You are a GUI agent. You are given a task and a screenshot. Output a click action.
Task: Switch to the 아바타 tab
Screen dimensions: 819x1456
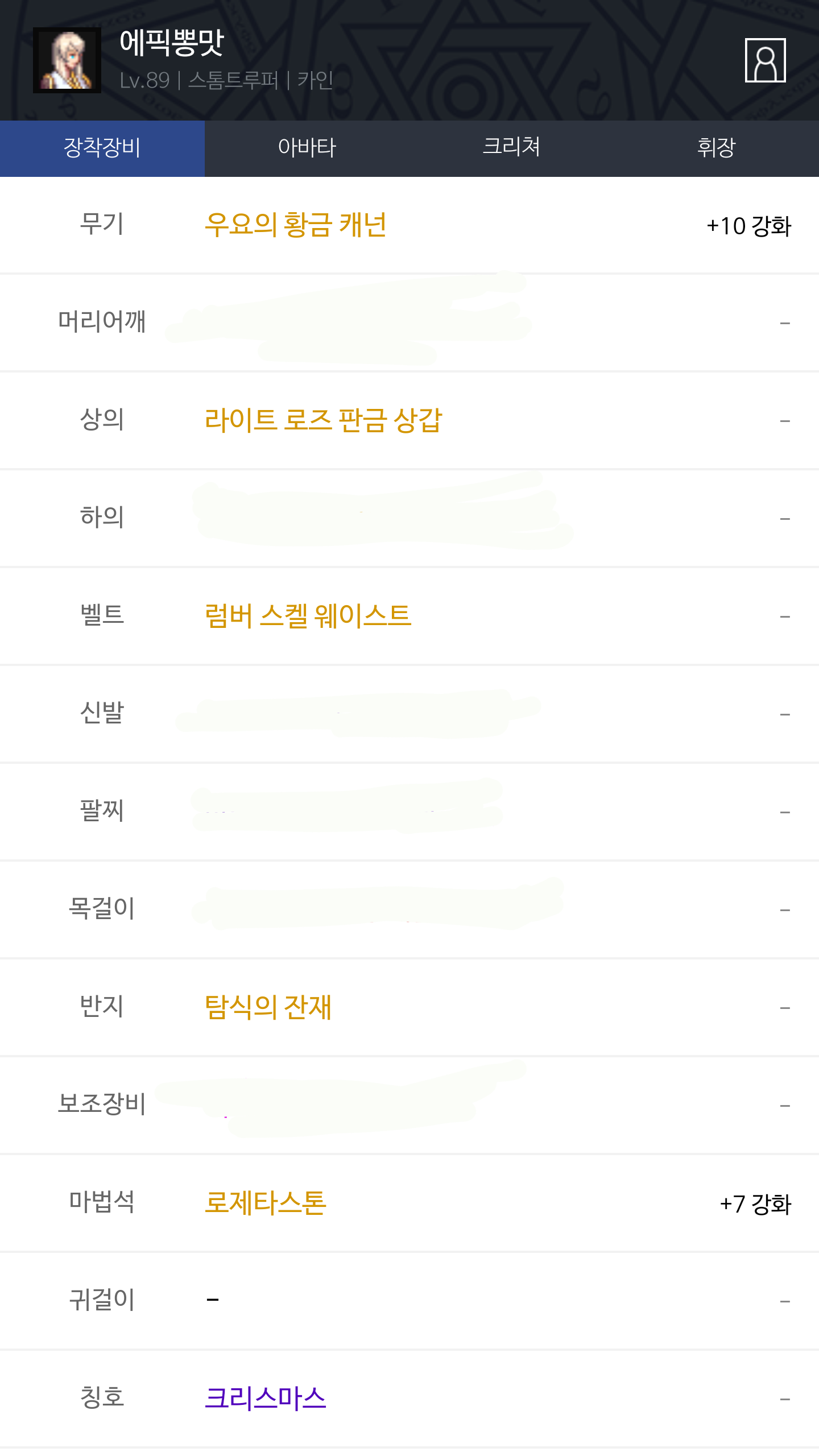tap(307, 148)
